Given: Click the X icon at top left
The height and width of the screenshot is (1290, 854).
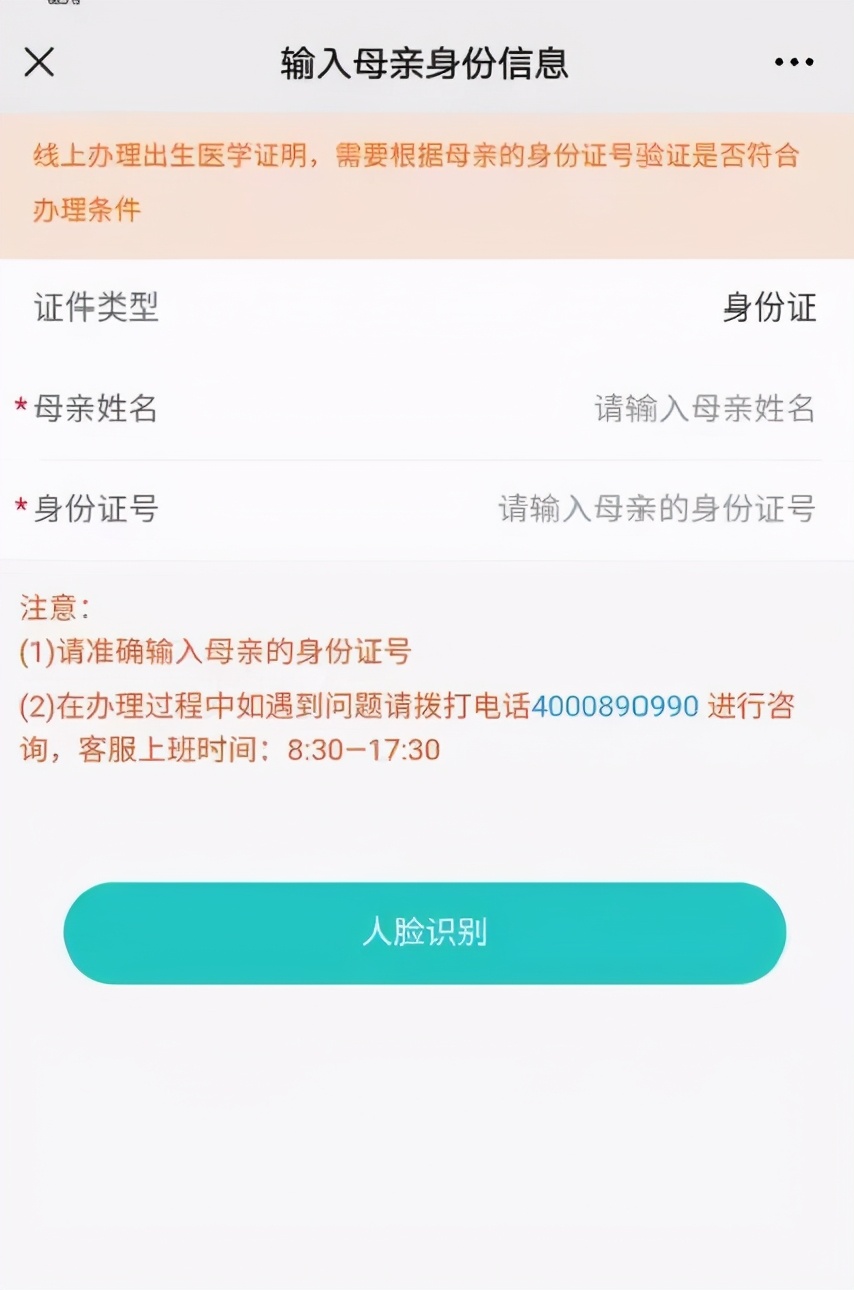Looking at the screenshot, I should pos(39,63).
